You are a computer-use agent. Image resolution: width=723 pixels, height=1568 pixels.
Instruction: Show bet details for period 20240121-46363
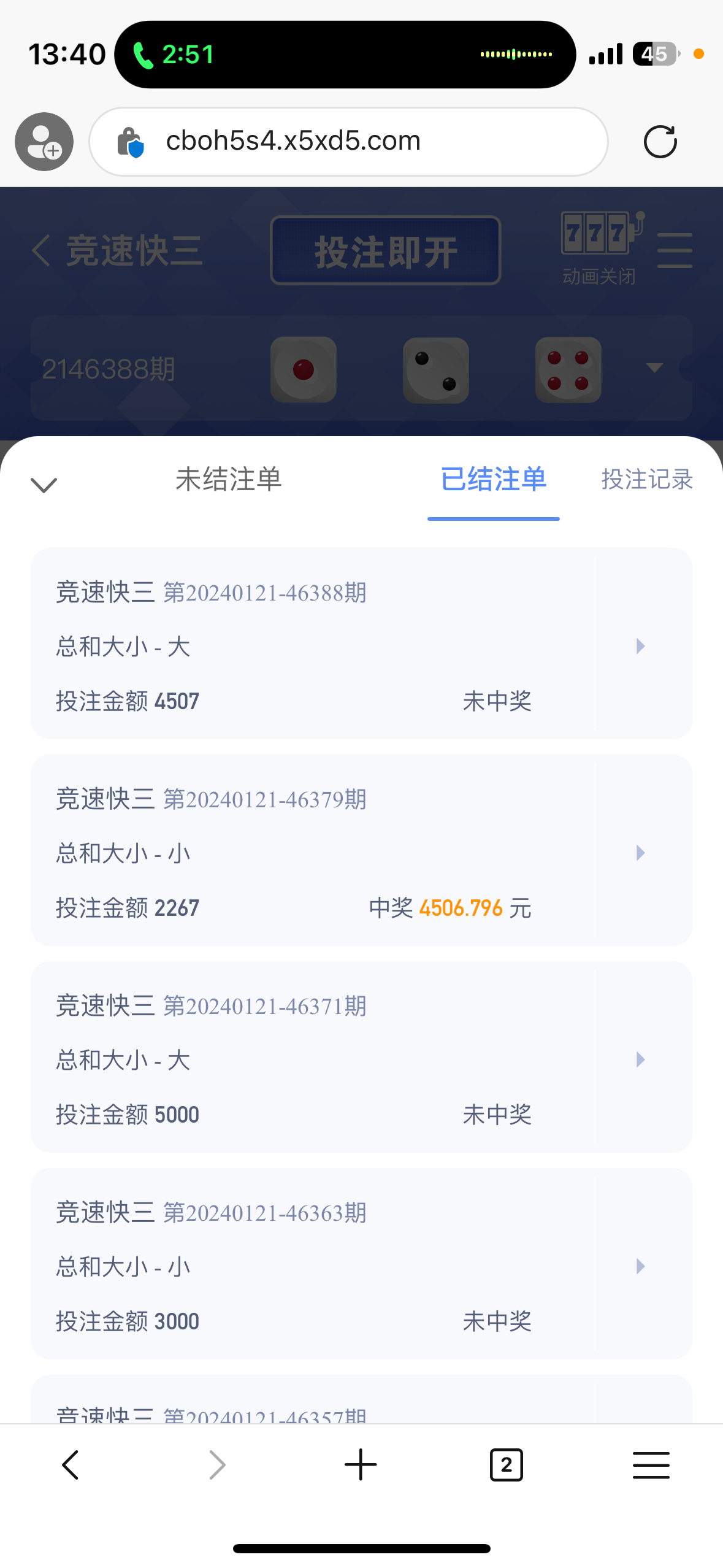point(640,1266)
